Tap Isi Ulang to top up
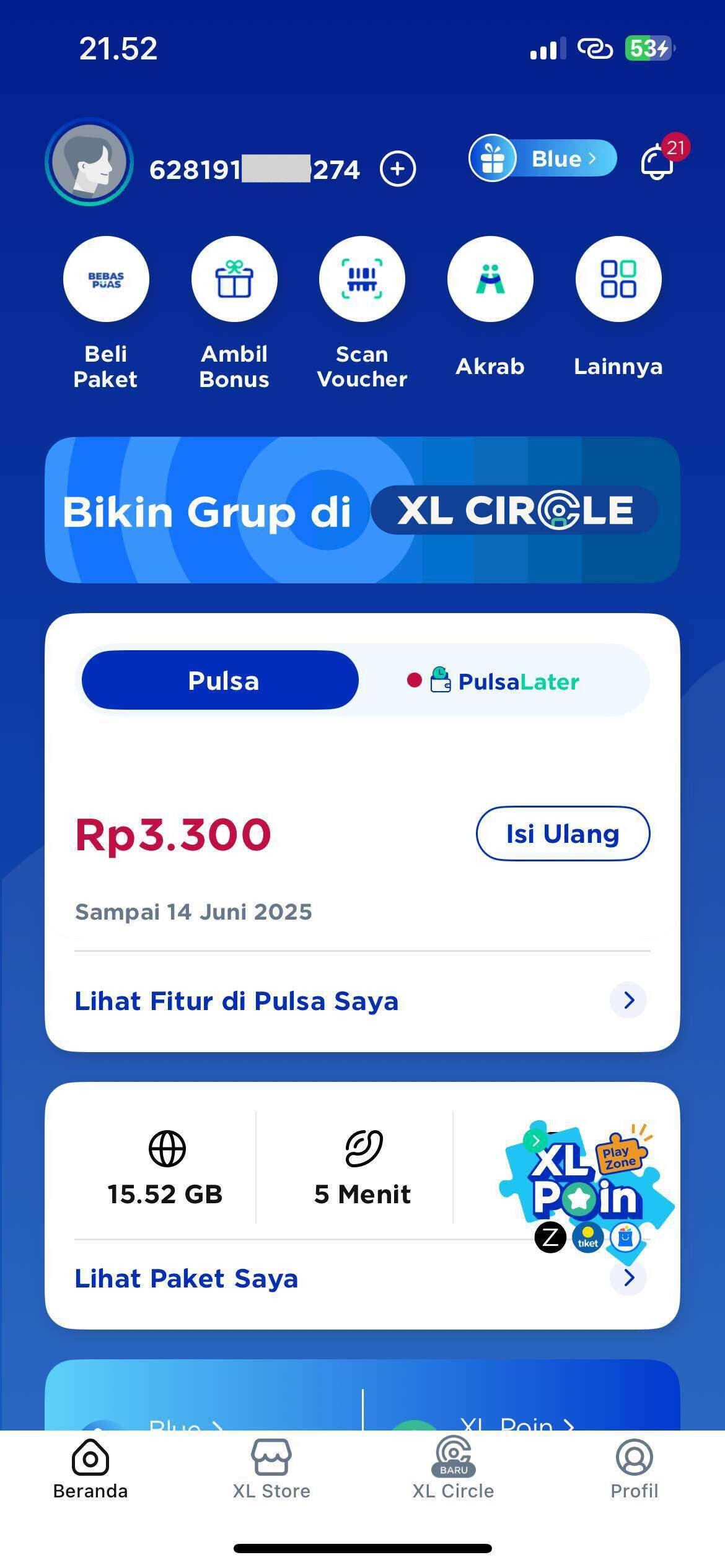Screen dimensions: 725x1568 coord(563,834)
